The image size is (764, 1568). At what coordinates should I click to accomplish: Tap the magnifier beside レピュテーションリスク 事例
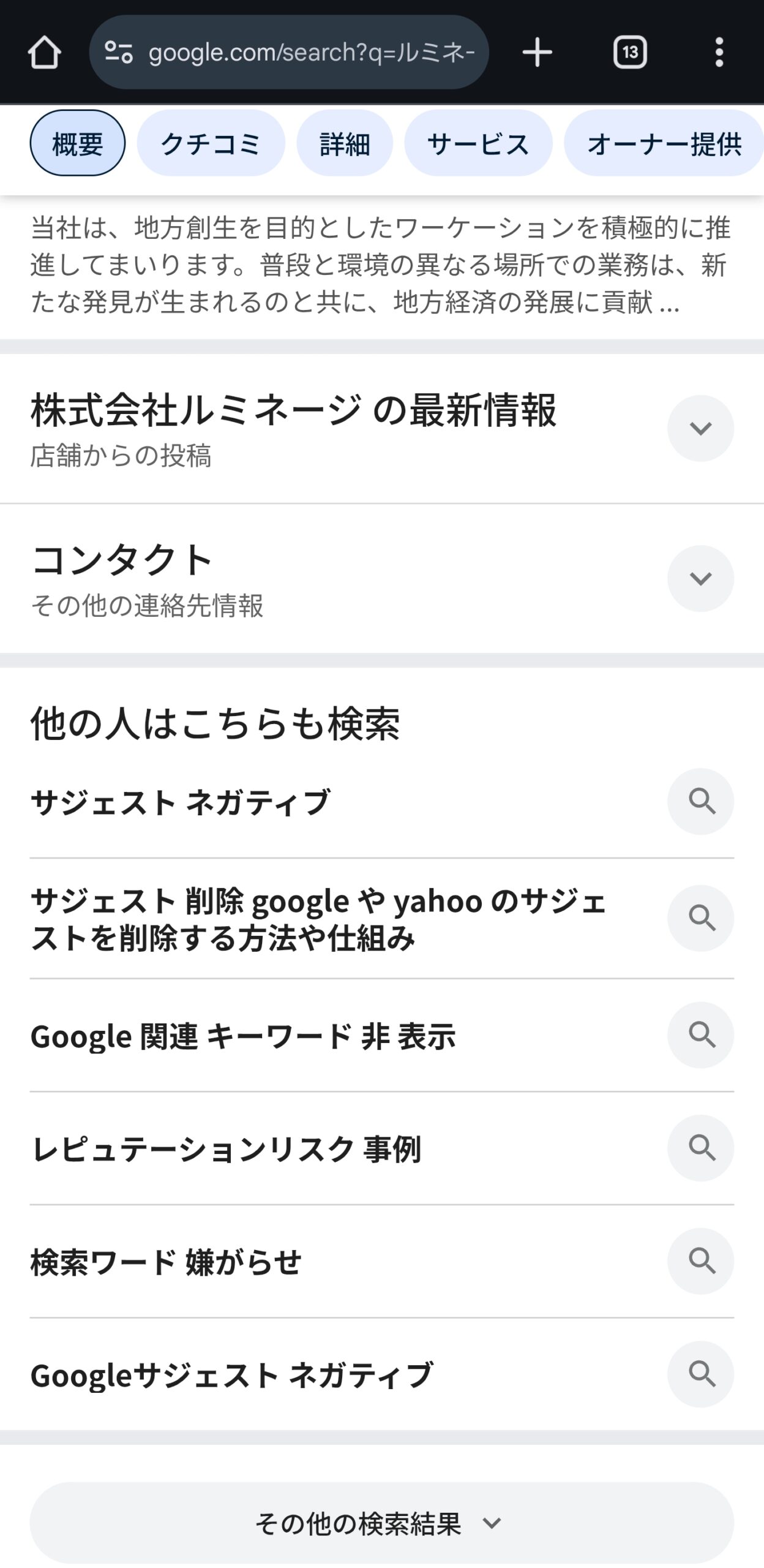[702, 1148]
